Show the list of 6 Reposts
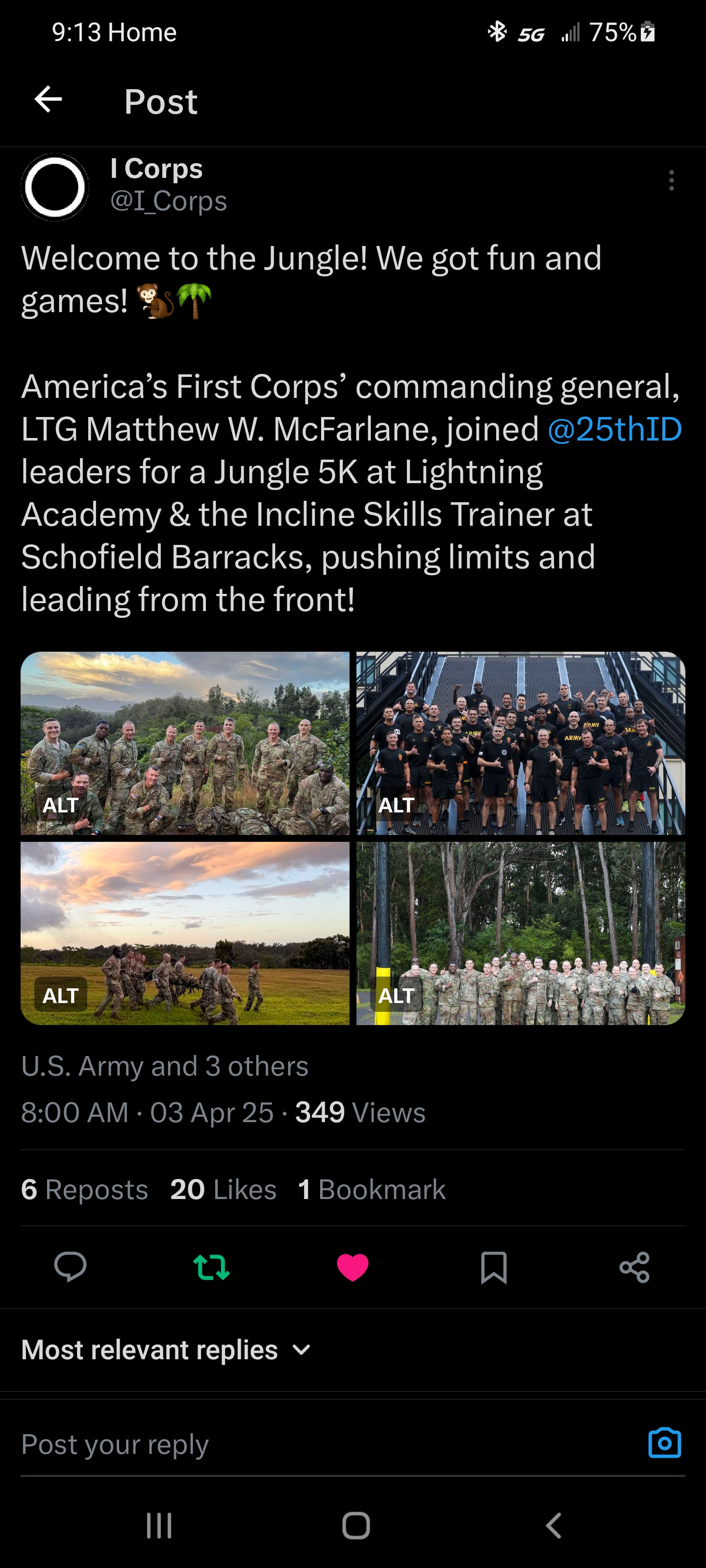 point(85,1189)
